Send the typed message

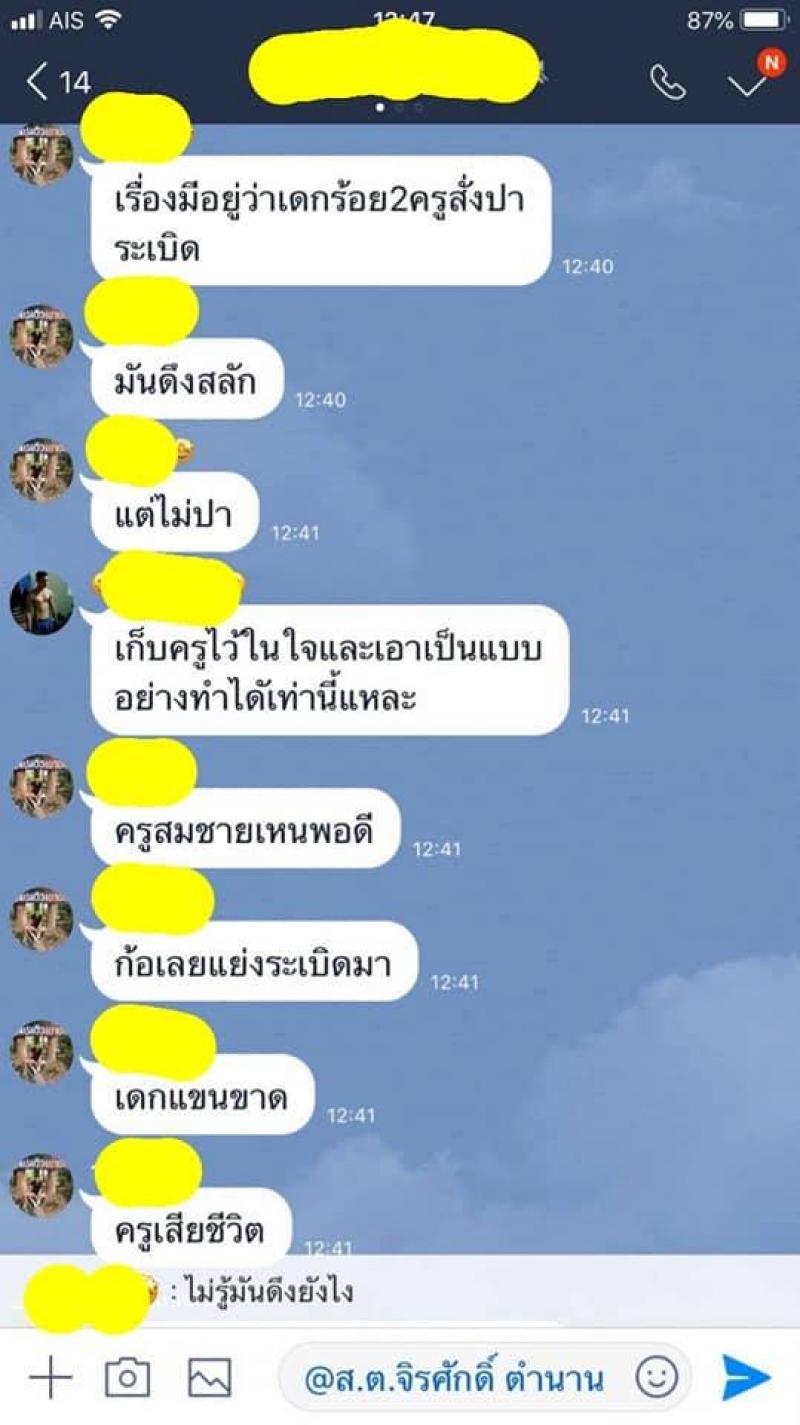tap(747, 1380)
